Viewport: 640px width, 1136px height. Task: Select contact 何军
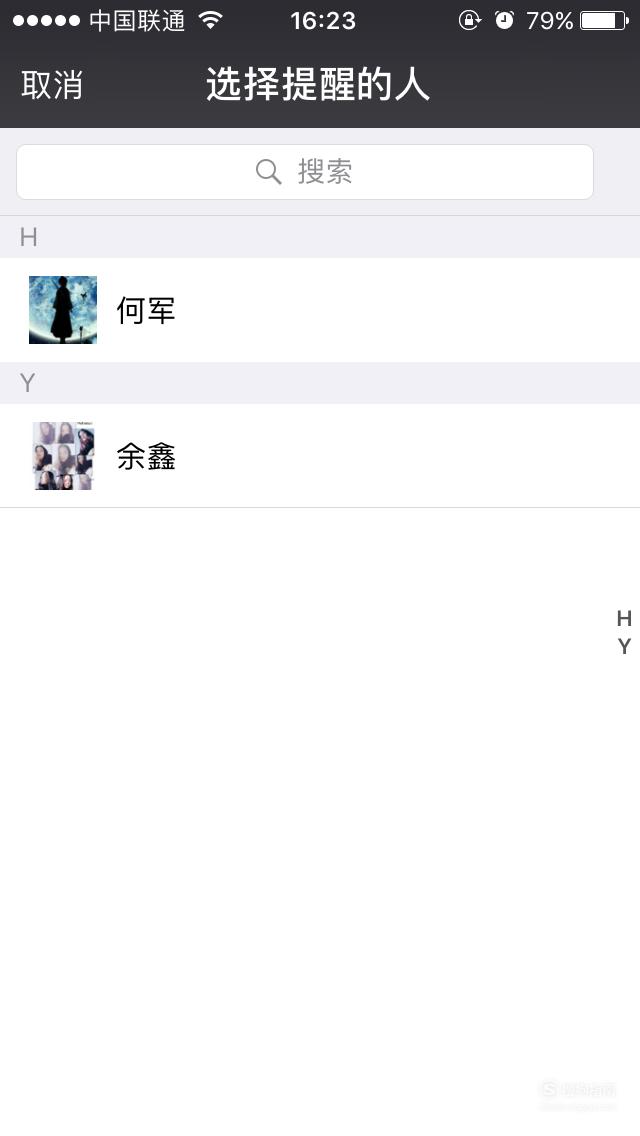(320, 310)
